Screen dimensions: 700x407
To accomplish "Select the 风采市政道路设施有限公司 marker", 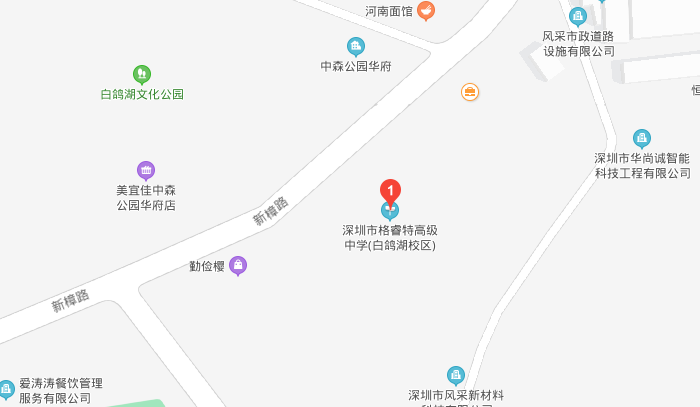I will [x=577, y=16].
